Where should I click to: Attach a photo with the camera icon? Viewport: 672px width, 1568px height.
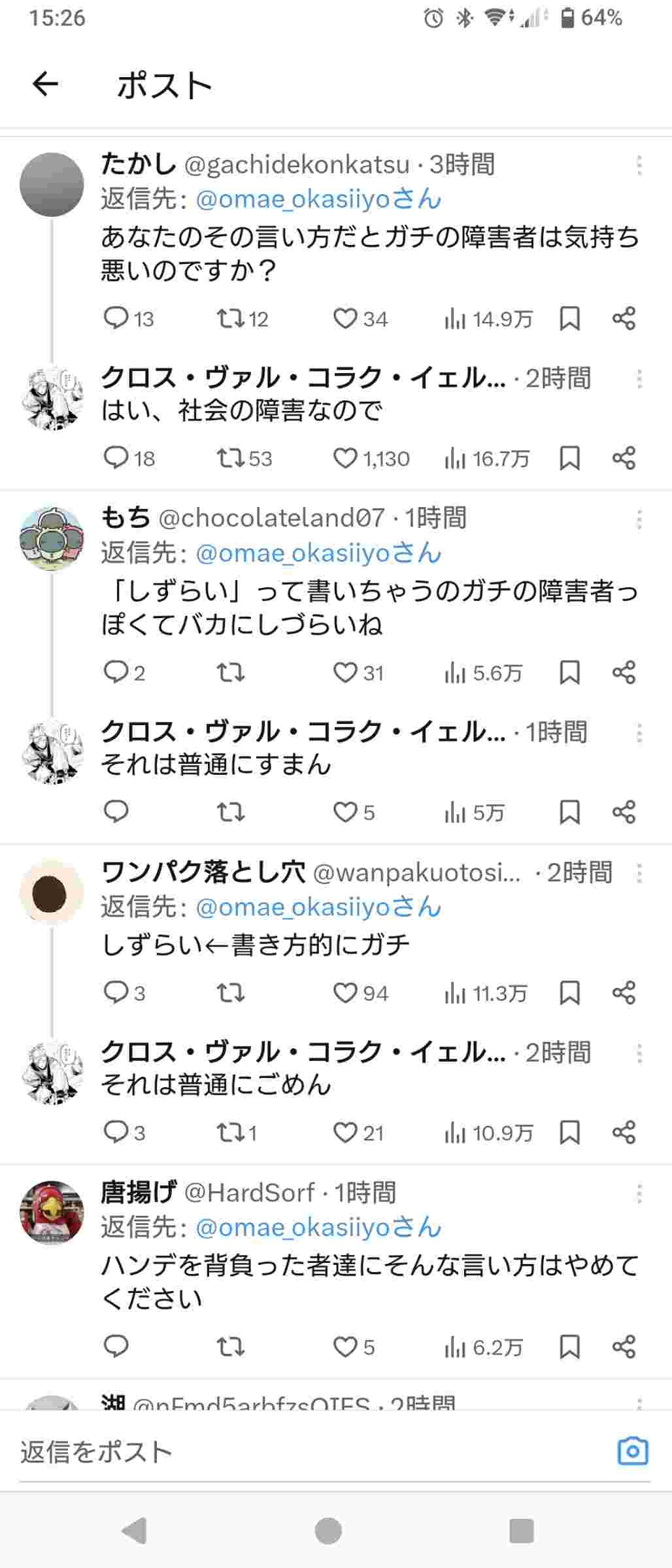pos(632,1452)
